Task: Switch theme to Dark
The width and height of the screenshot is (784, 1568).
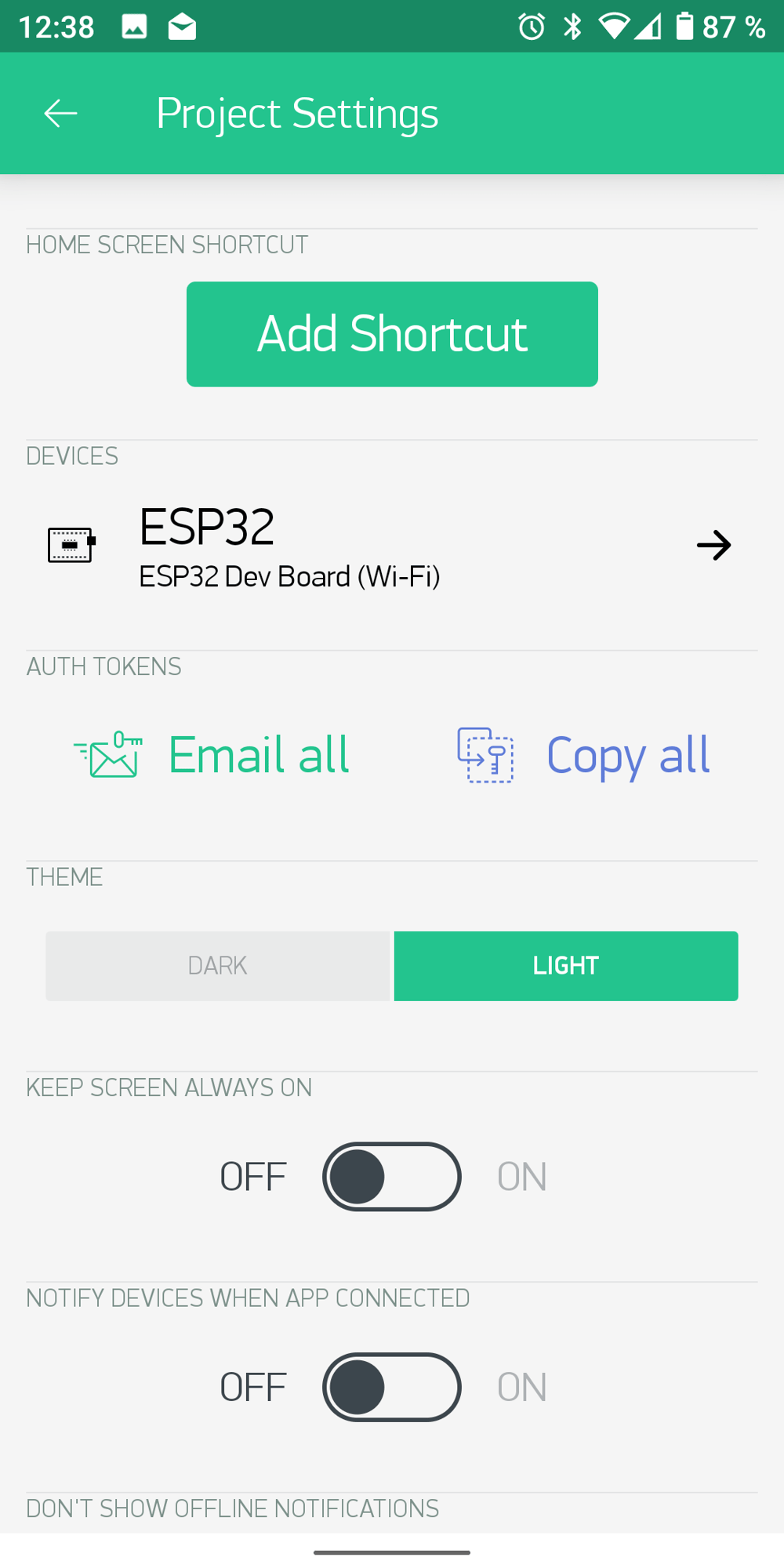Action: point(217,965)
